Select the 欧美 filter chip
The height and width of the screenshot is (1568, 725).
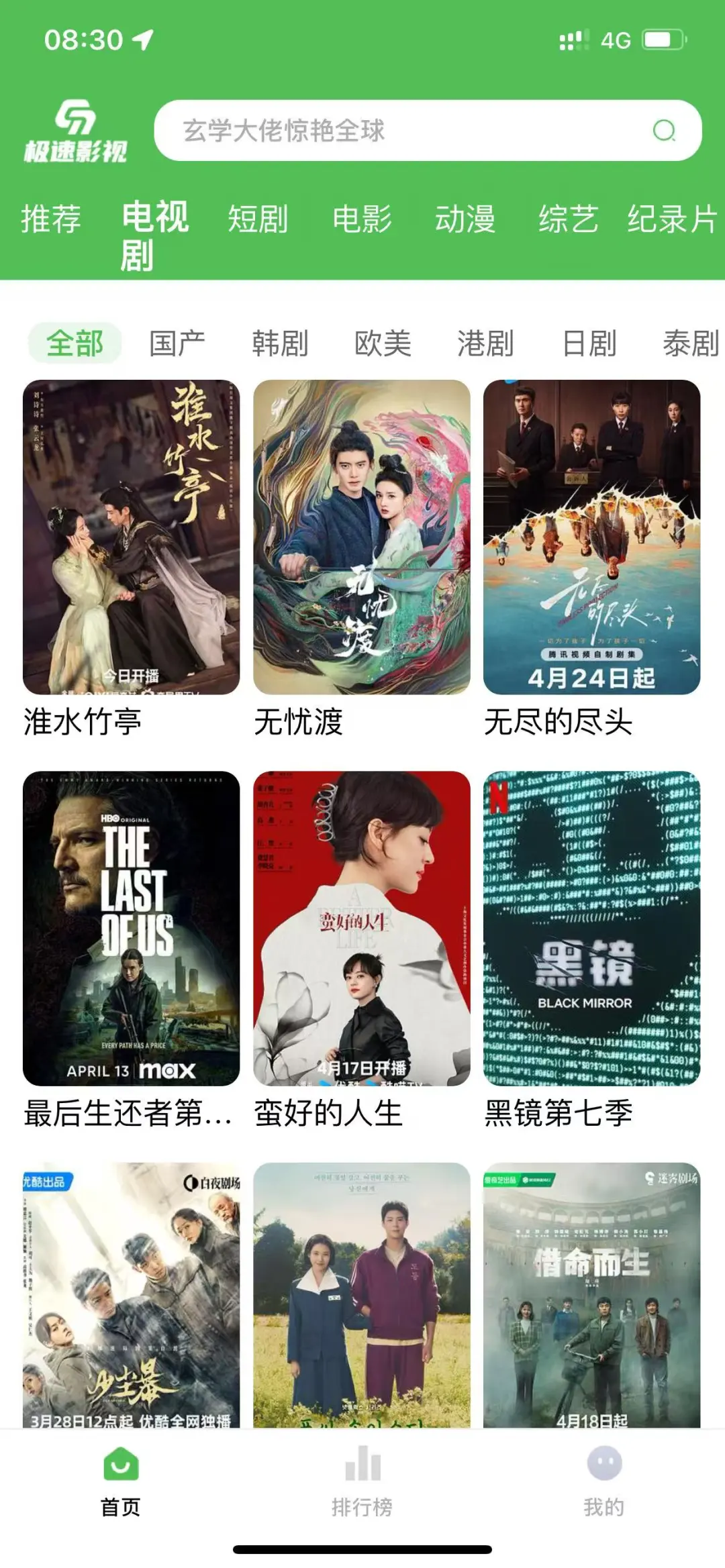point(383,344)
